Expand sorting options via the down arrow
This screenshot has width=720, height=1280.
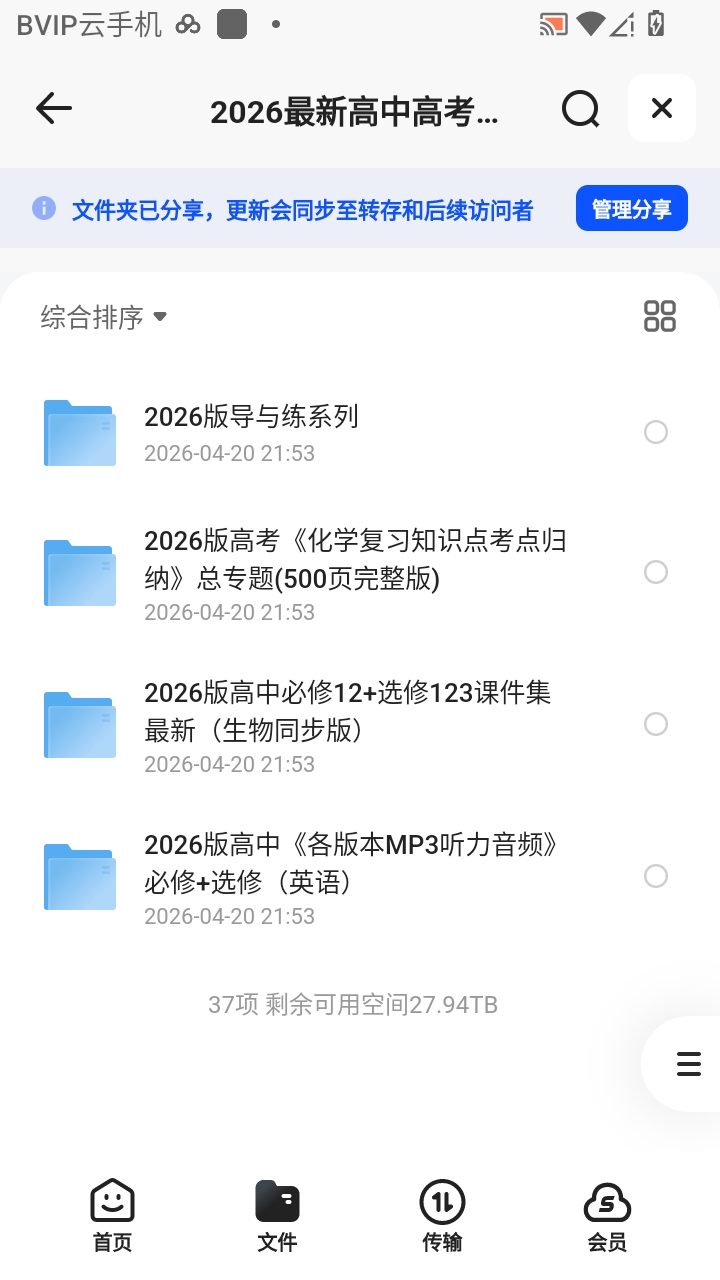160,317
